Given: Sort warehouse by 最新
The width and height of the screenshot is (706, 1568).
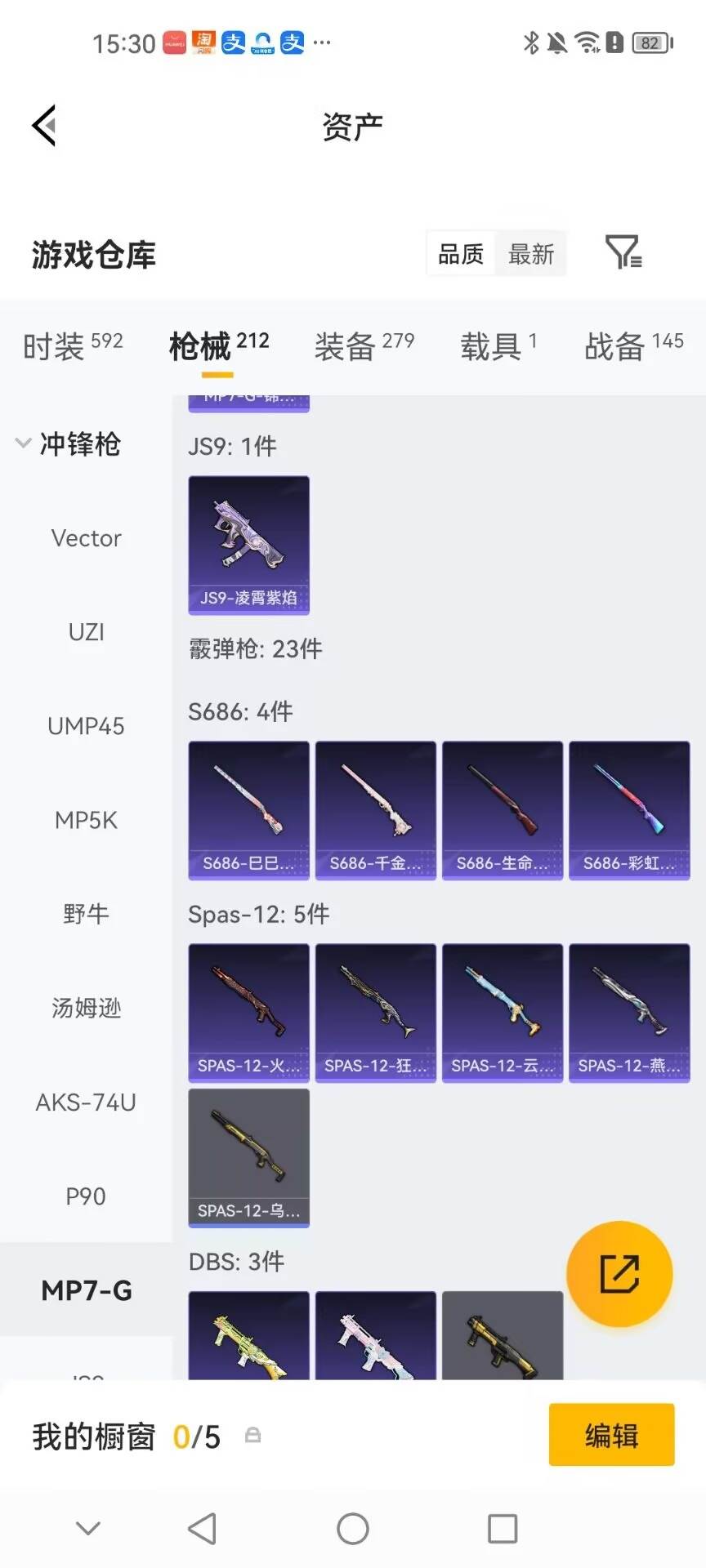Looking at the screenshot, I should (x=531, y=254).
